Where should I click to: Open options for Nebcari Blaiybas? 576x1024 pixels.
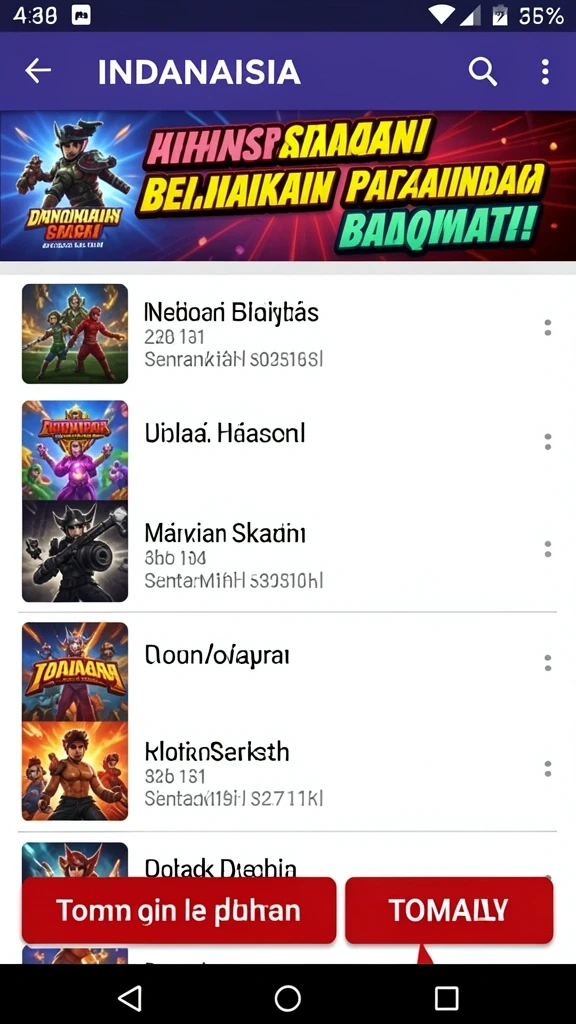[x=548, y=328]
